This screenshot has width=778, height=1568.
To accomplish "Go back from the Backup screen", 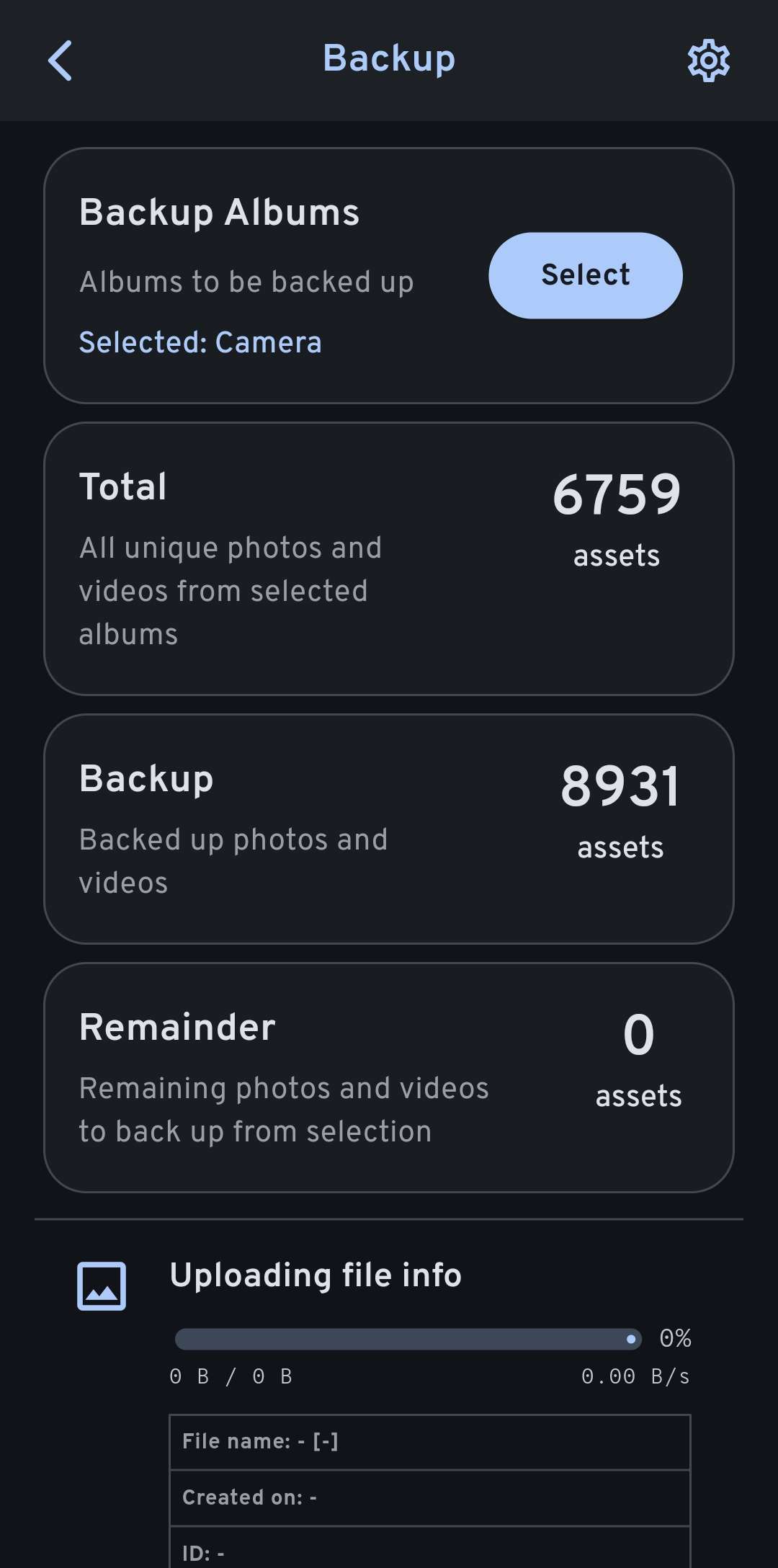I will point(61,61).
